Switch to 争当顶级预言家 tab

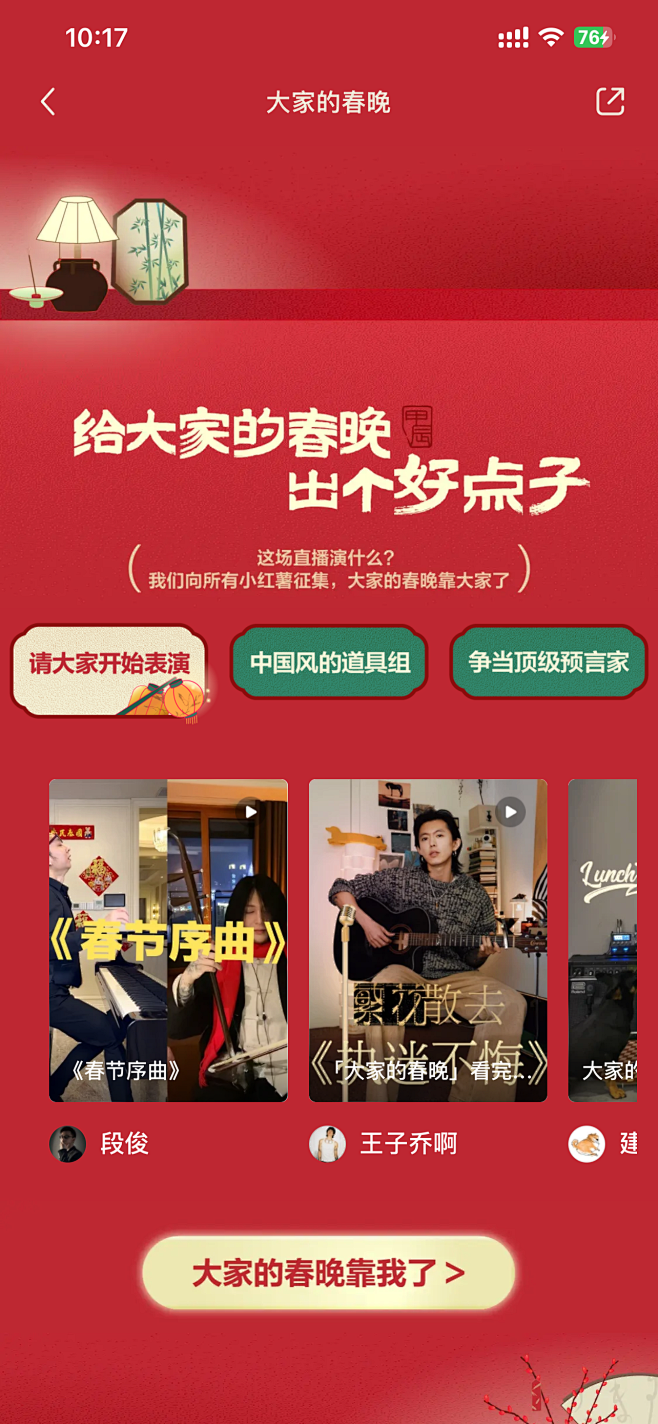(548, 662)
